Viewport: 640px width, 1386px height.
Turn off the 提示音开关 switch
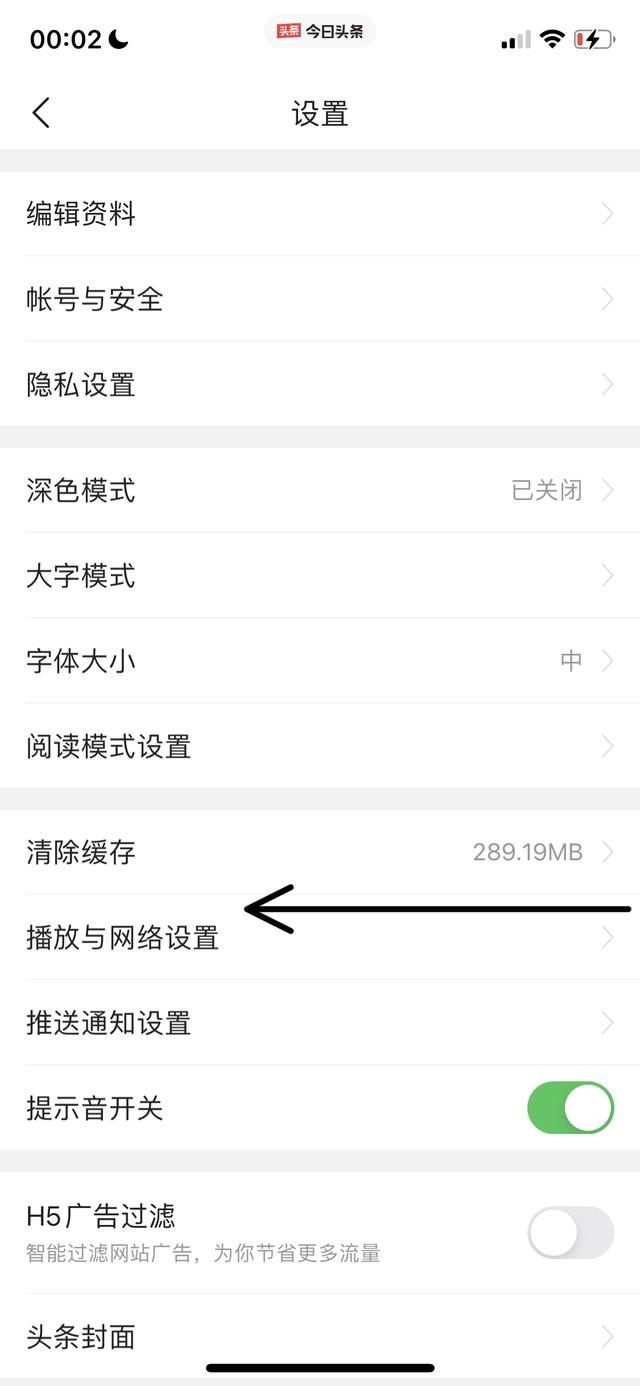click(x=570, y=1107)
